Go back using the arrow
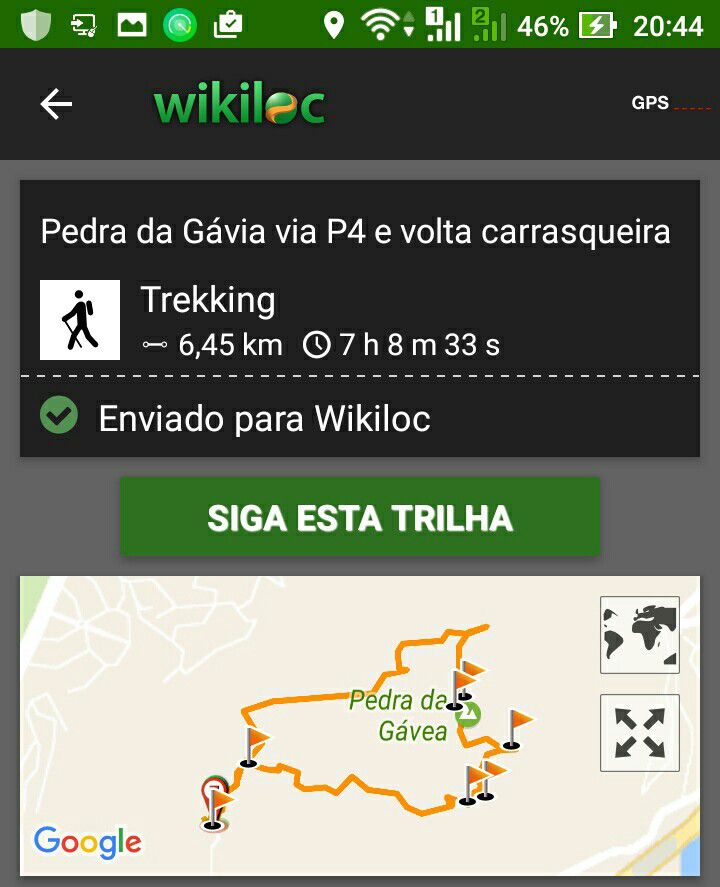The image size is (720, 887). (56, 104)
